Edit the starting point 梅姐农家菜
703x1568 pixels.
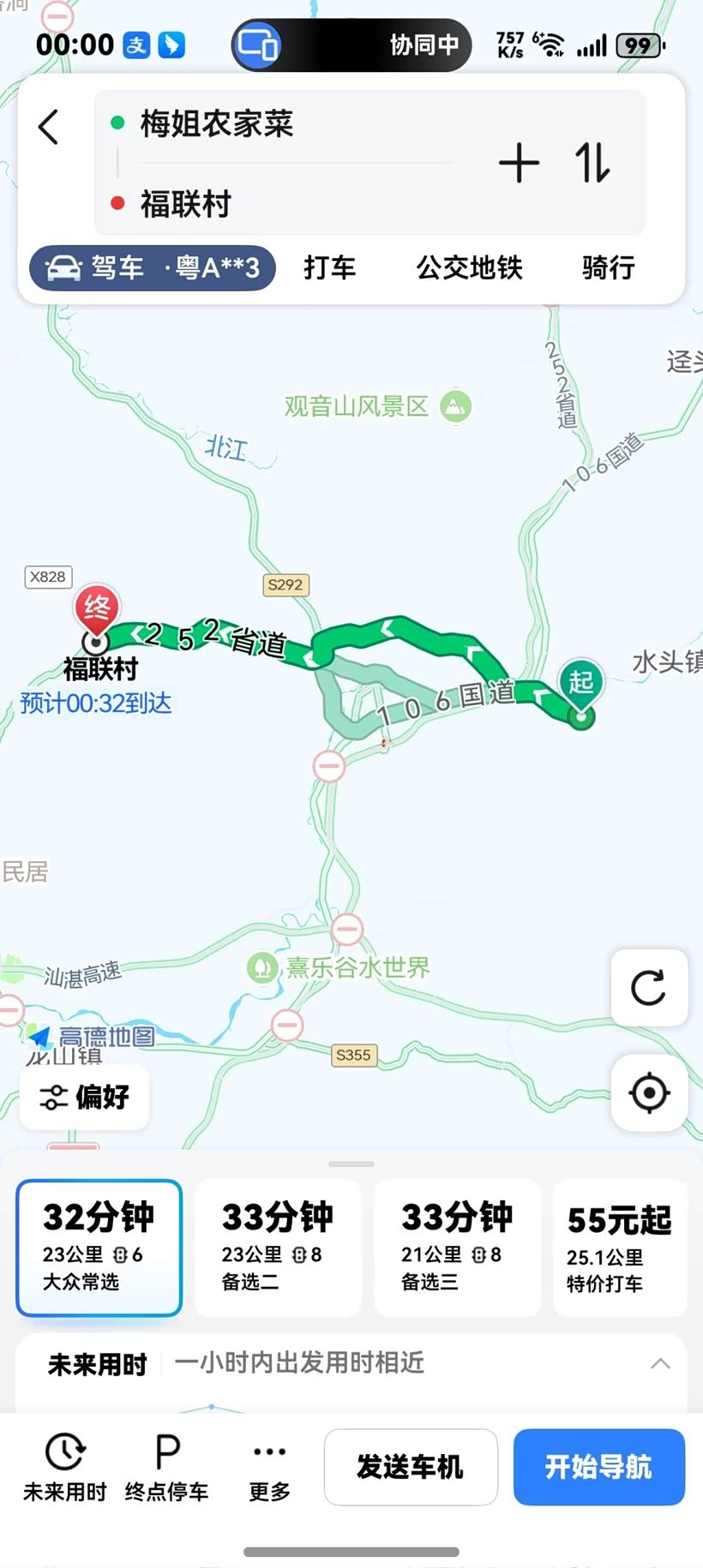tap(218, 125)
